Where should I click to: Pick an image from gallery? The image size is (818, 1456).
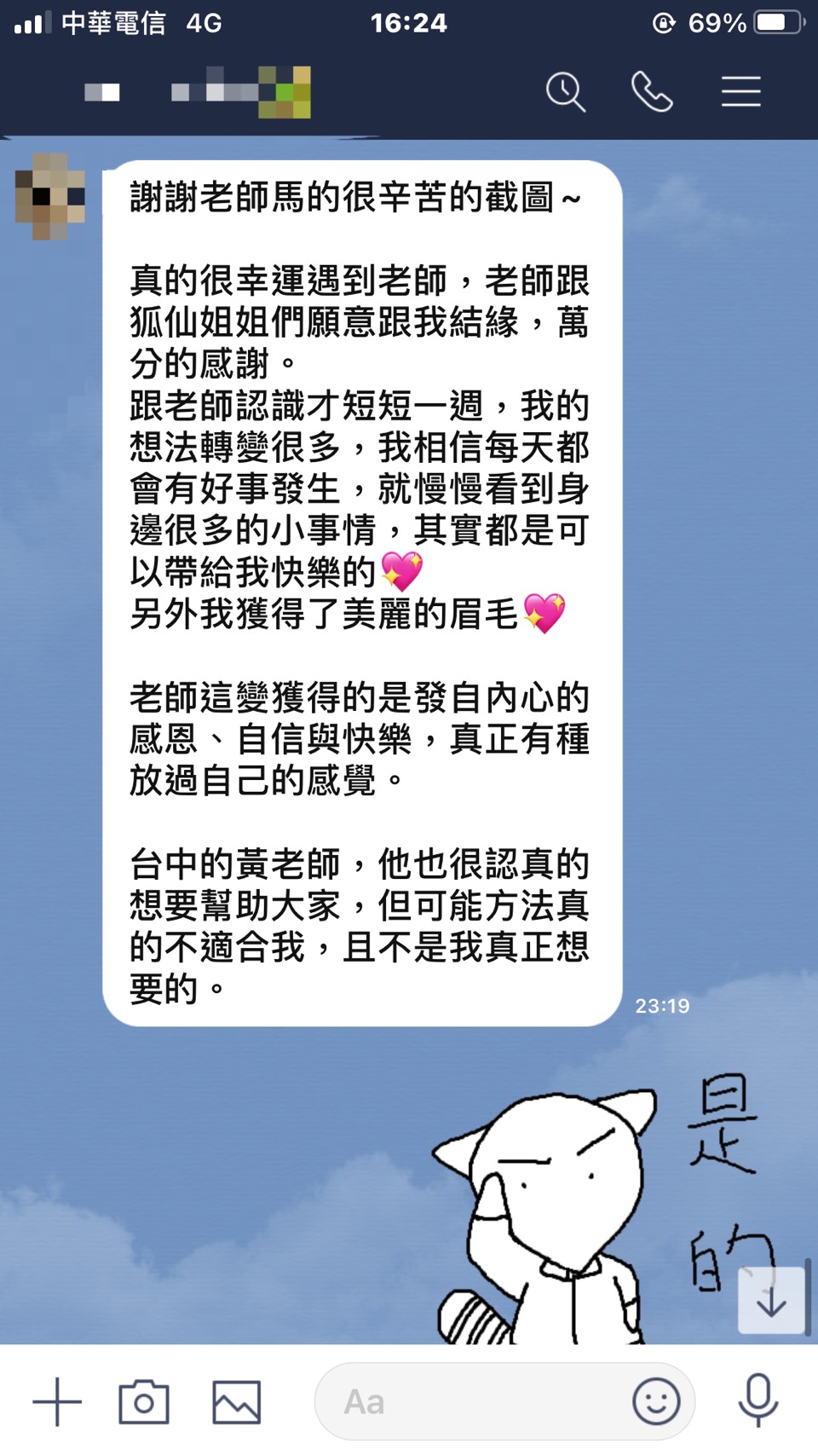click(x=236, y=1402)
